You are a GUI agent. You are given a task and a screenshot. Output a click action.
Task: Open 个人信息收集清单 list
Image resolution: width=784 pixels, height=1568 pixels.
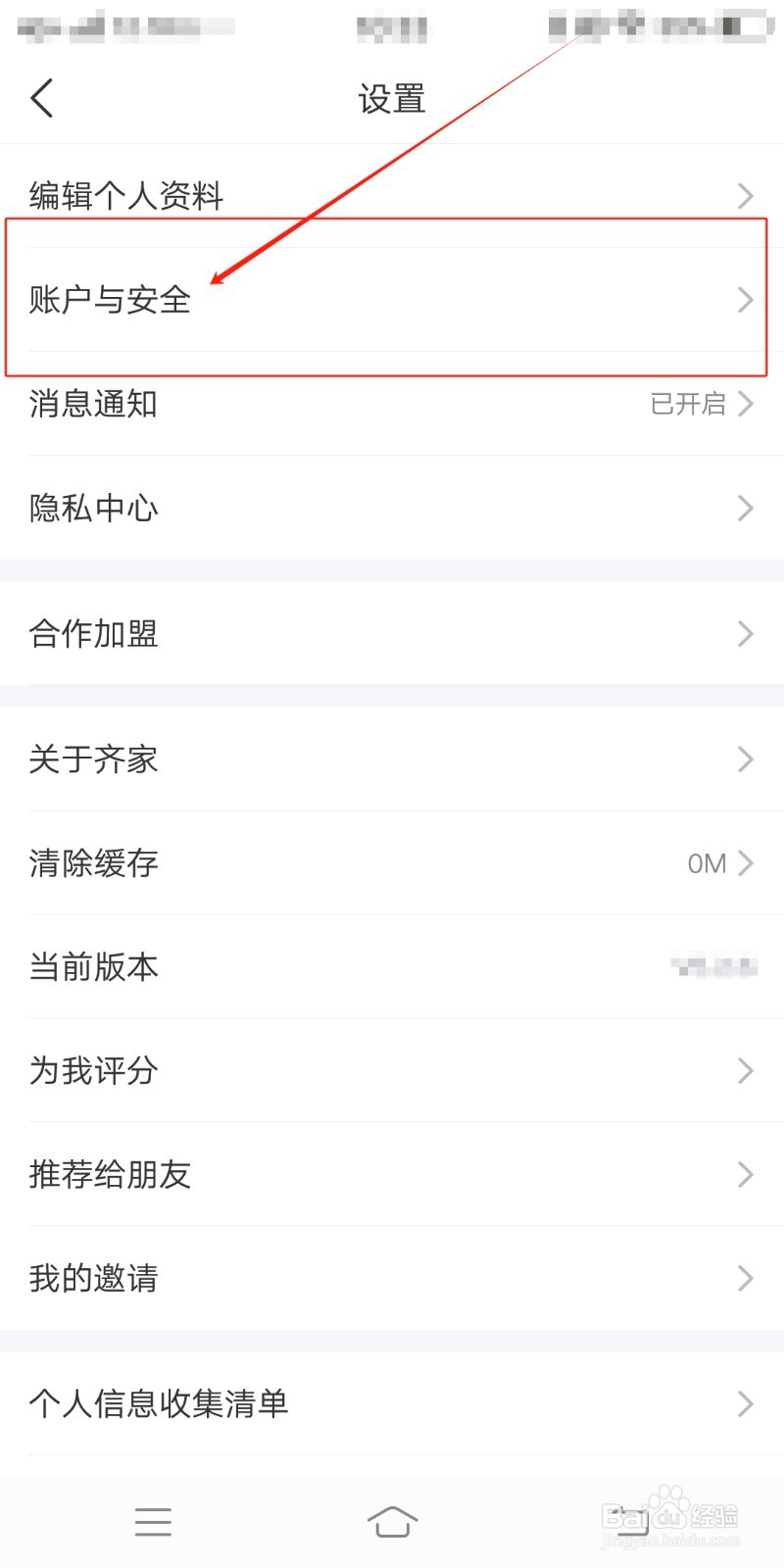click(160, 1404)
